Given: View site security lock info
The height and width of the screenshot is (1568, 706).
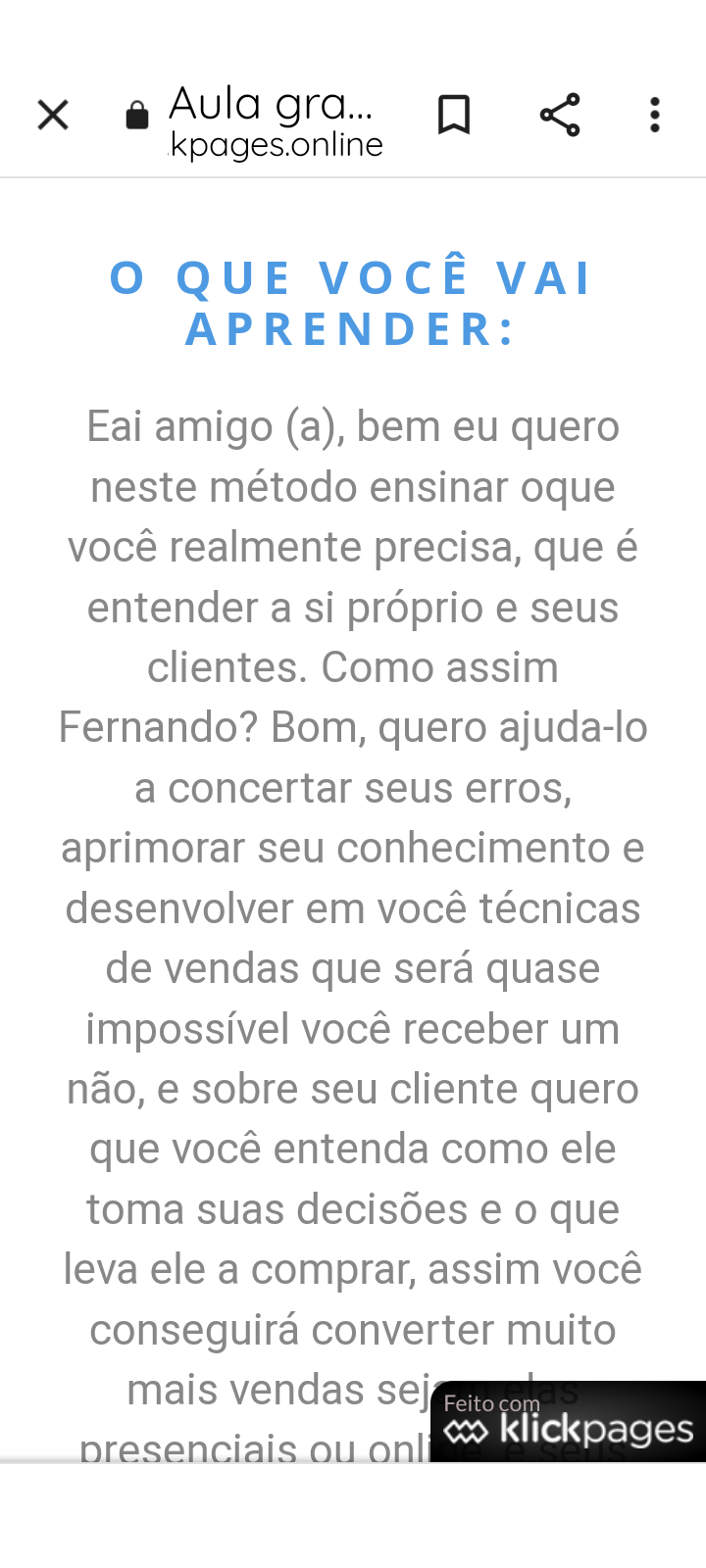Looking at the screenshot, I should pyautogui.click(x=137, y=117).
